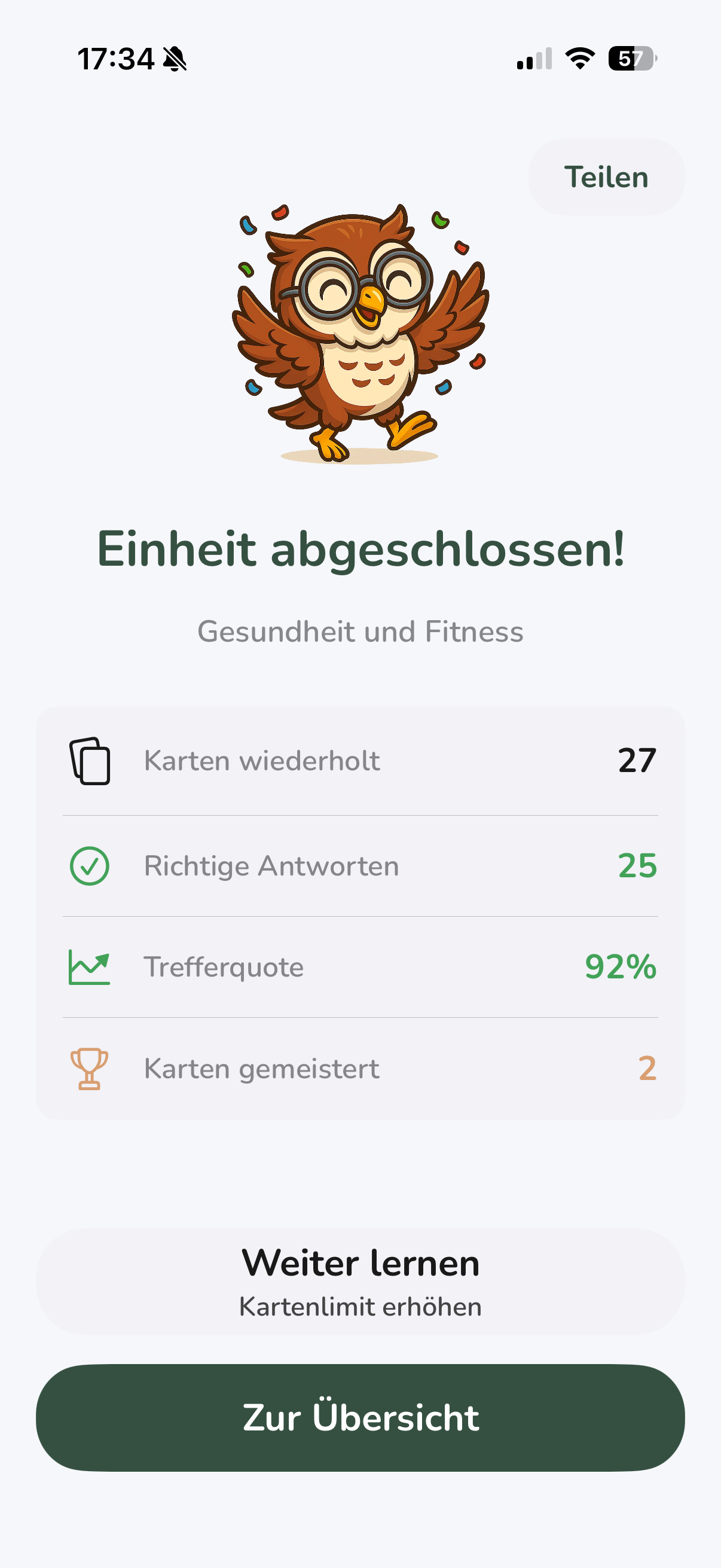
Task: Select the Gesundheit und Fitness subtitle
Action: (360, 632)
